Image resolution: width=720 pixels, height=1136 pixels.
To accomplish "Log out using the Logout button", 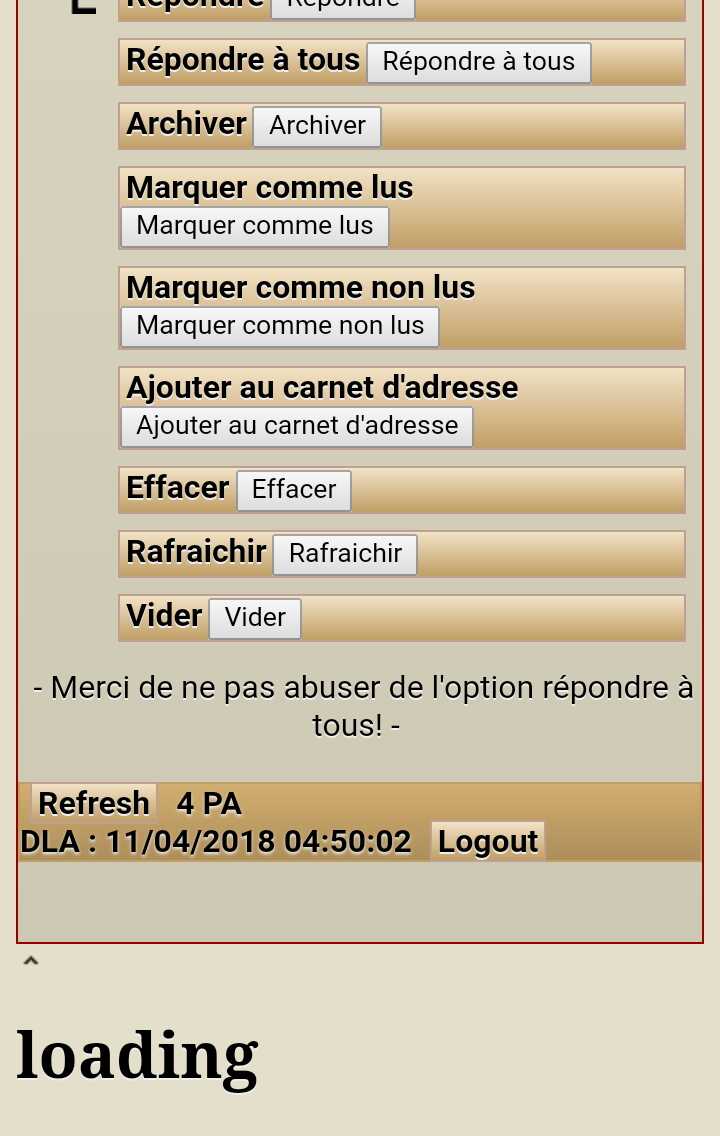I will coord(487,841).
